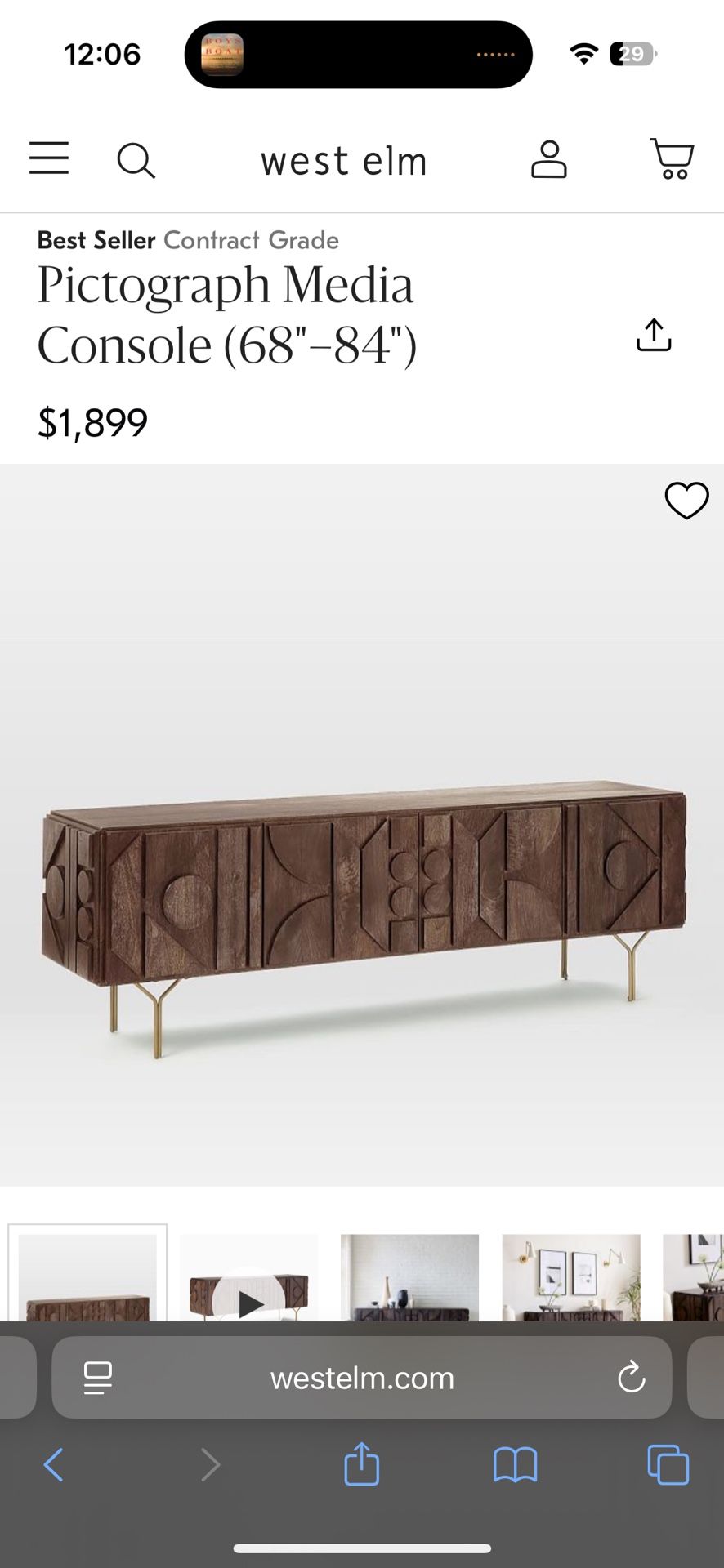The image size is (724, 1568).
Task: Tap the search magnifier icon
Action: pos(136,161)
